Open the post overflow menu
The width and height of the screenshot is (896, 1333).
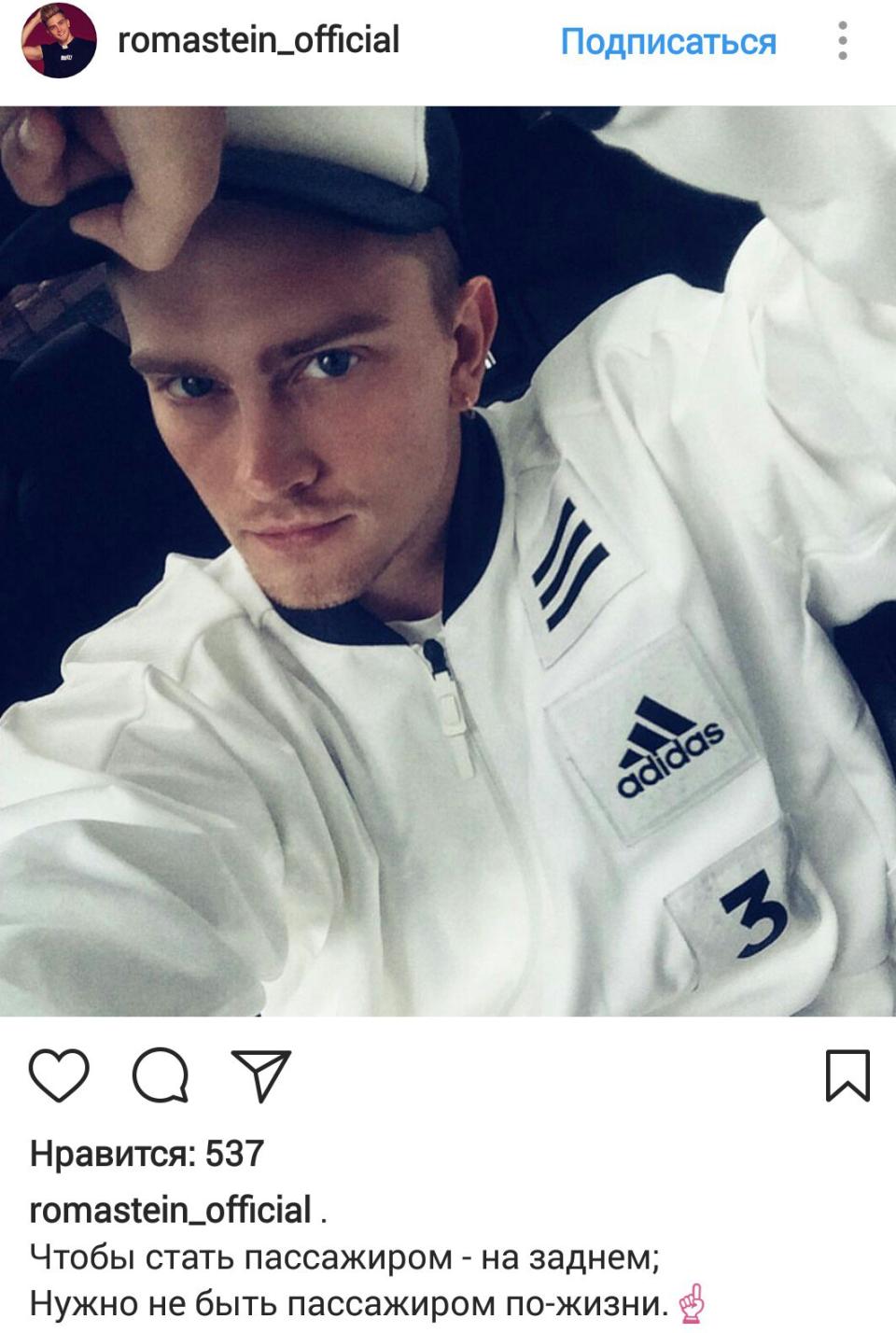pyautogui.click(x=843, y=41)
